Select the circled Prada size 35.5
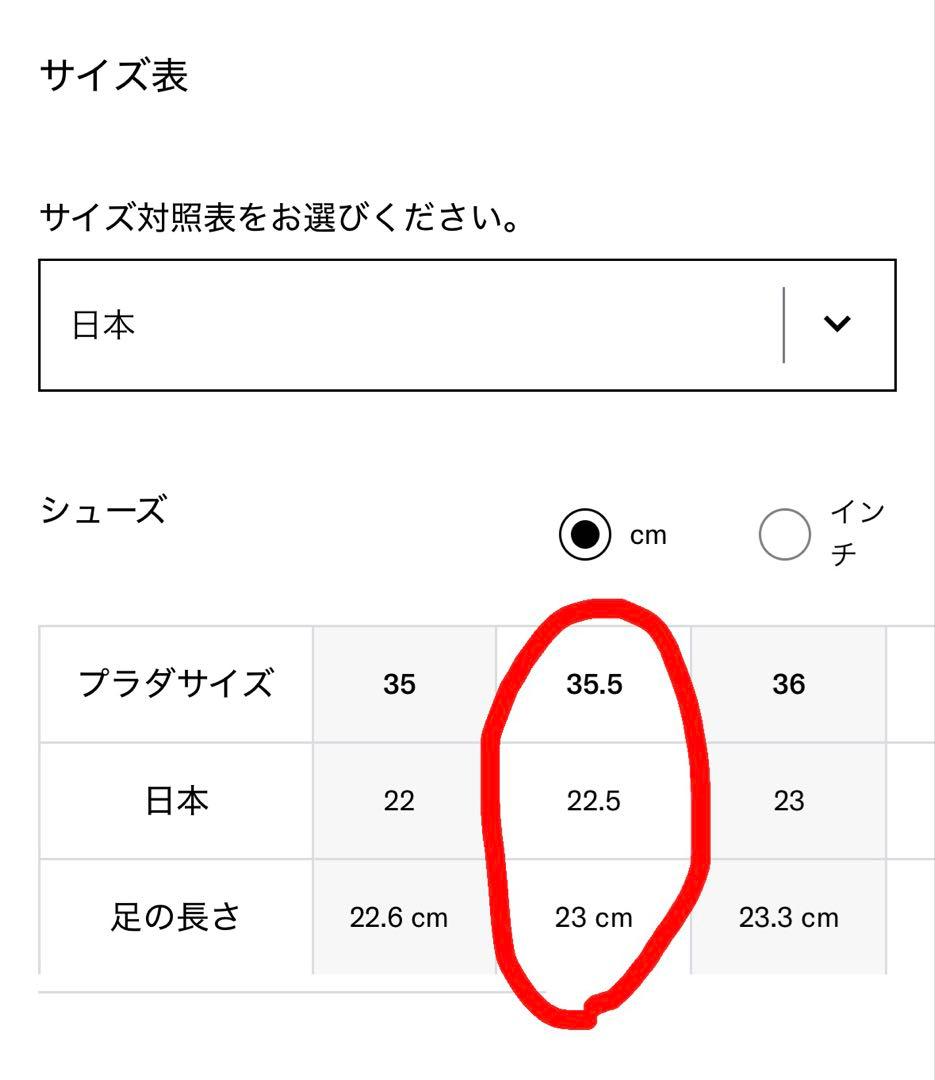Image resolution: width=935 pixels, height=1080 pixels. [594, 684]
